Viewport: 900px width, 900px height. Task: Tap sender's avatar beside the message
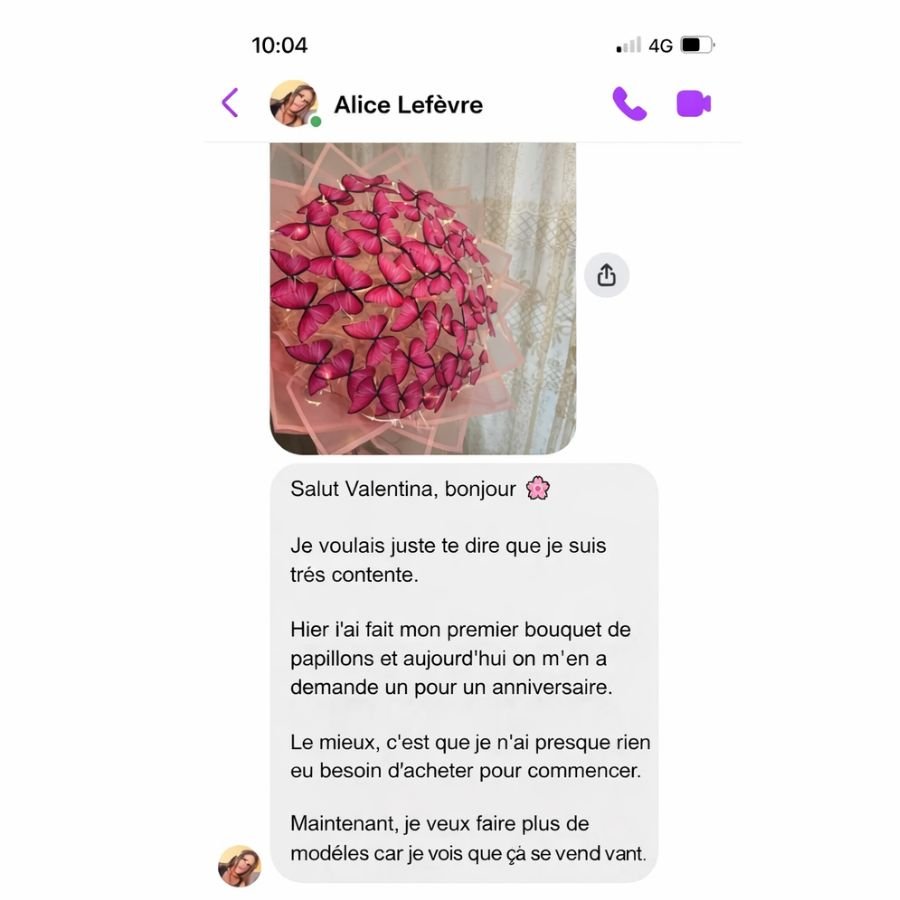[x=240, y=866]
